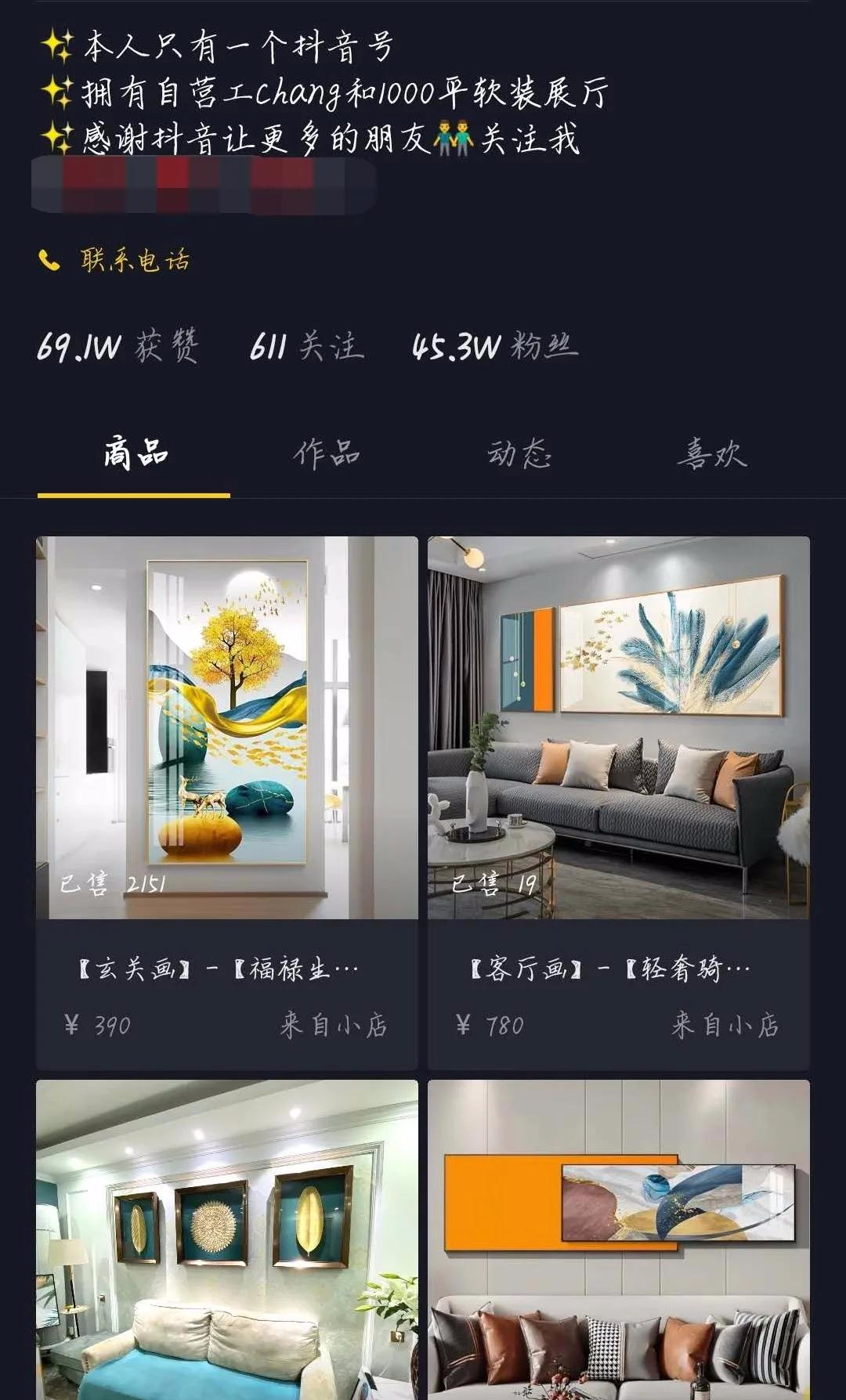Viewport: 846px width, 1400px height.
Task: Switch to the 作品 tab
Action: [x=327, y=453]
